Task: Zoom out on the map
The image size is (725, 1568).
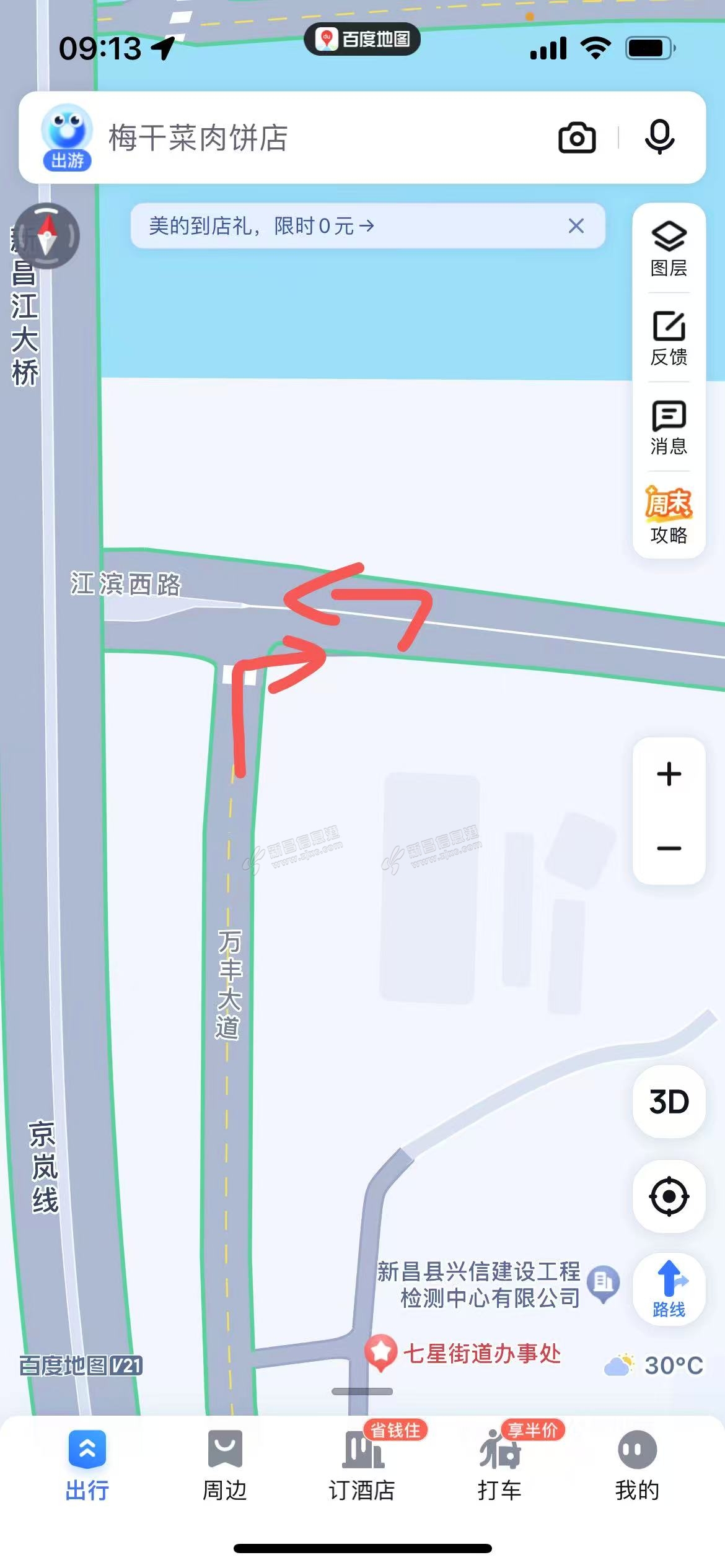Action: coord(669,848)
